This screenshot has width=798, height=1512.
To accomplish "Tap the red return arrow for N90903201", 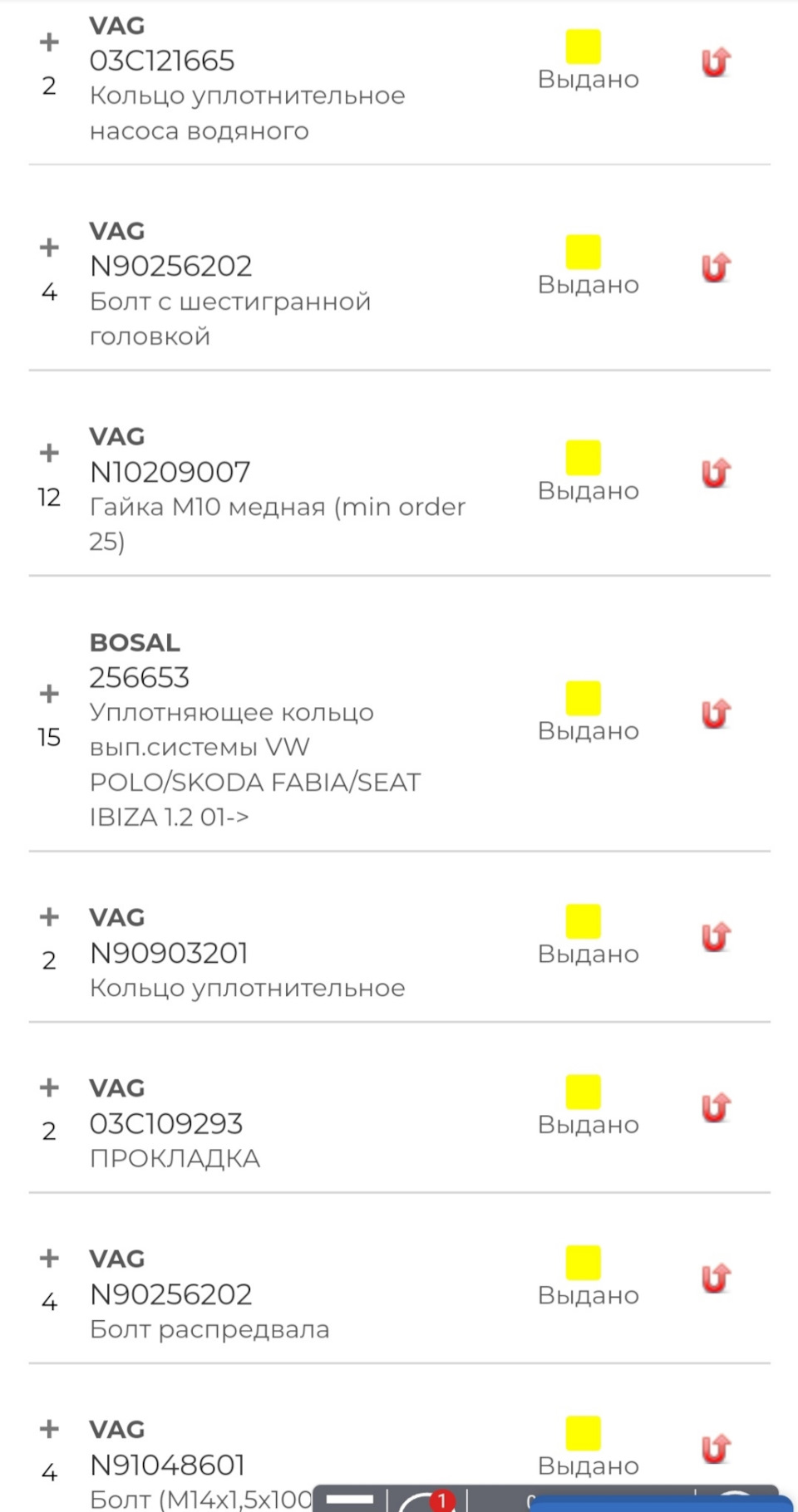I will [x=716, y=937].
